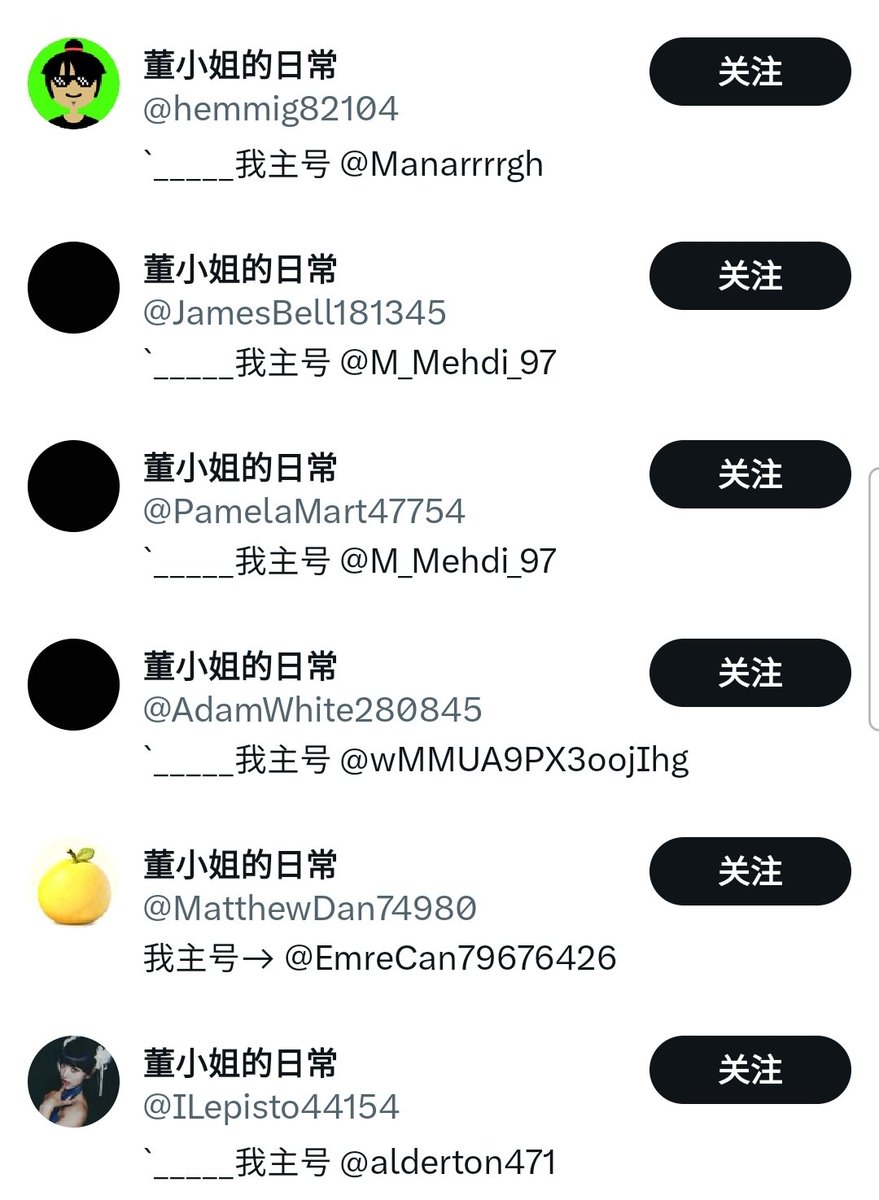This screenshot has height=1200, width=879.
Task: Follow the account @ILepisto44154
Action: [x=750, y=1070]
